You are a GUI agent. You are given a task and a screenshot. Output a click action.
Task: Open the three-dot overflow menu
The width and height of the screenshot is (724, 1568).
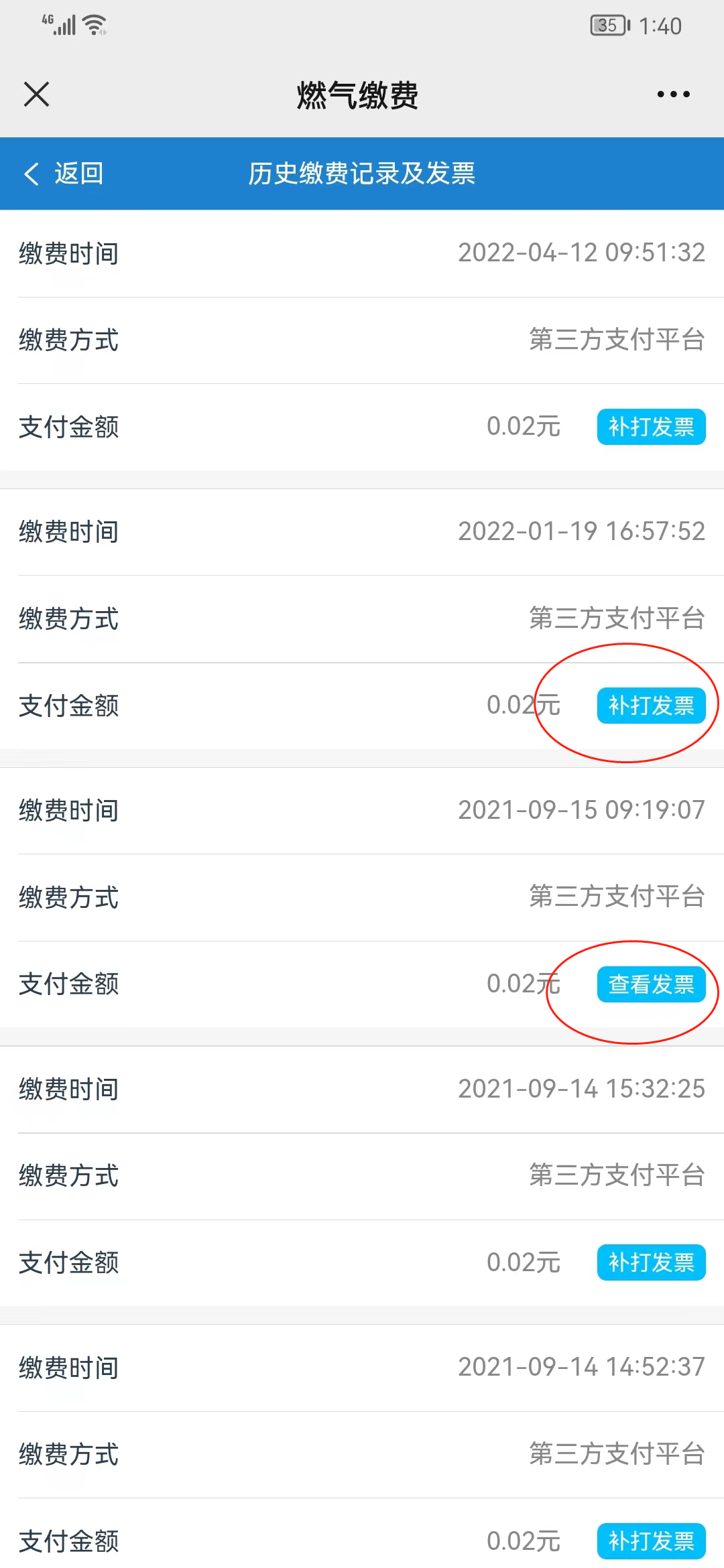673,94
